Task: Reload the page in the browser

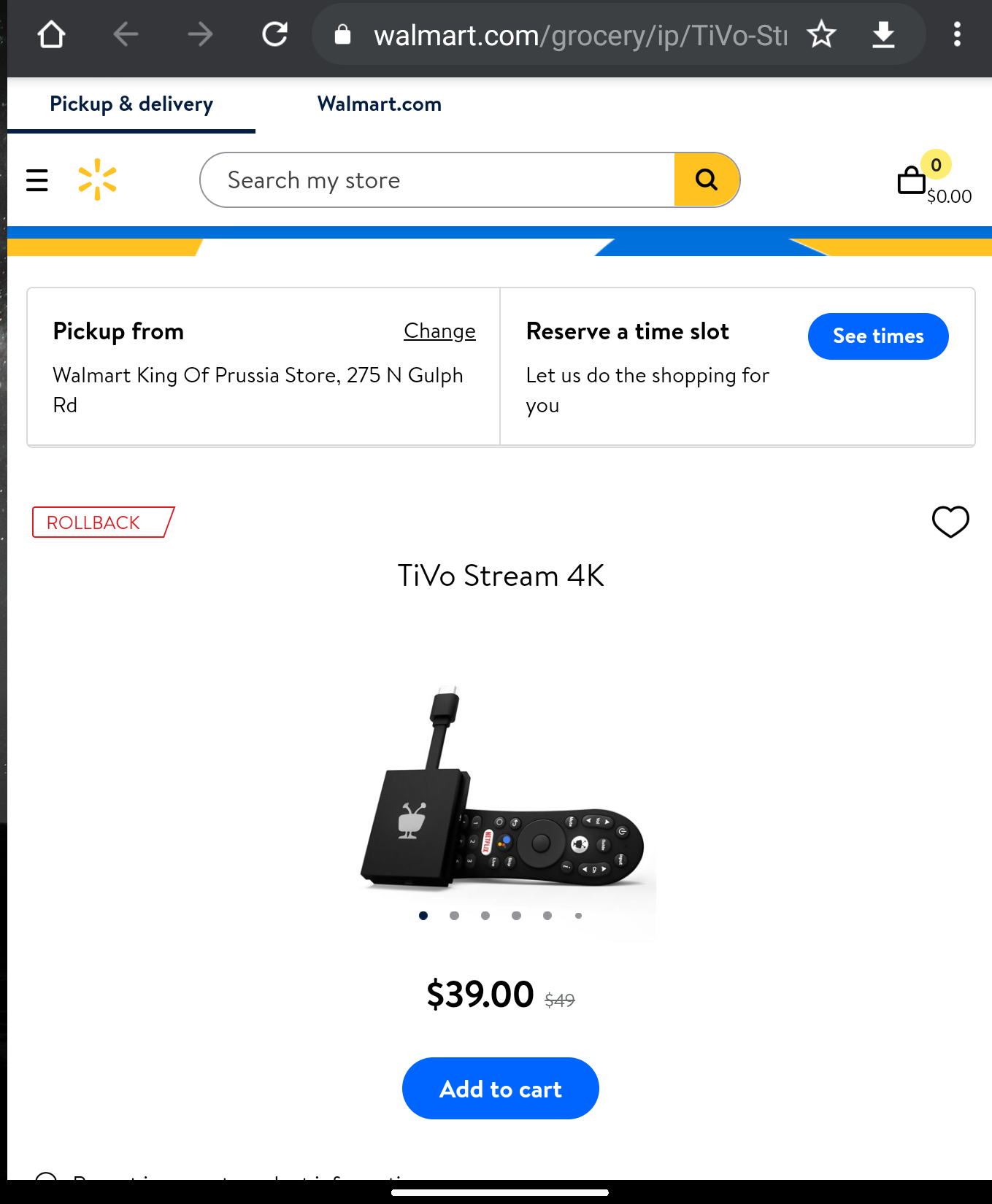Action: [x=275, y=34]
